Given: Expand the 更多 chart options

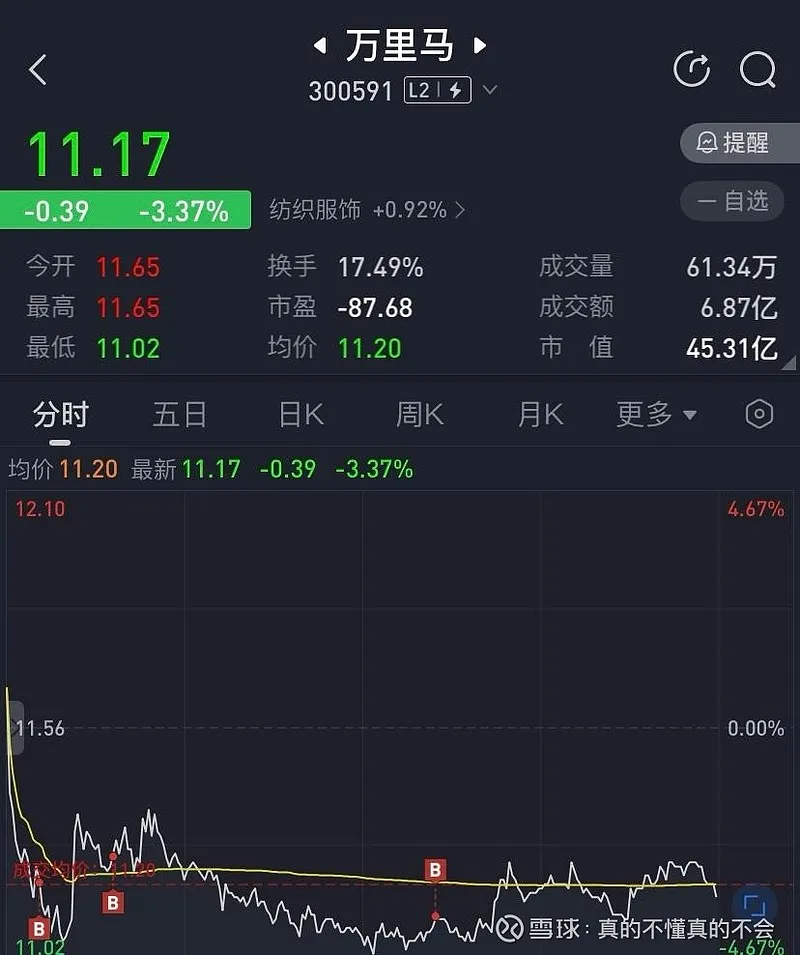Looking at the screenshot, I should coord(656,414).
